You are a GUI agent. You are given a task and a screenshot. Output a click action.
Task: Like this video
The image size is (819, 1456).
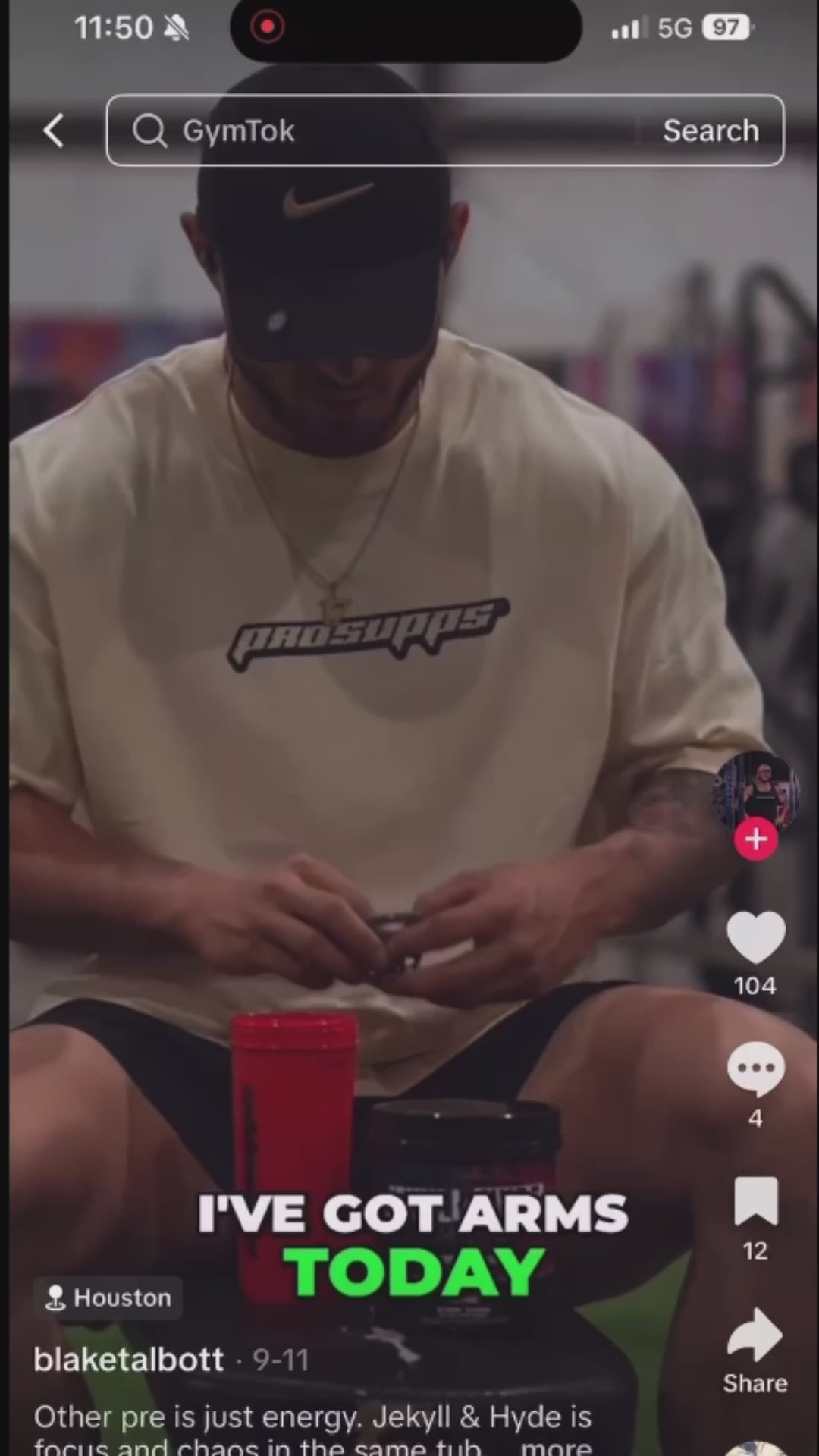coord(755,938)
